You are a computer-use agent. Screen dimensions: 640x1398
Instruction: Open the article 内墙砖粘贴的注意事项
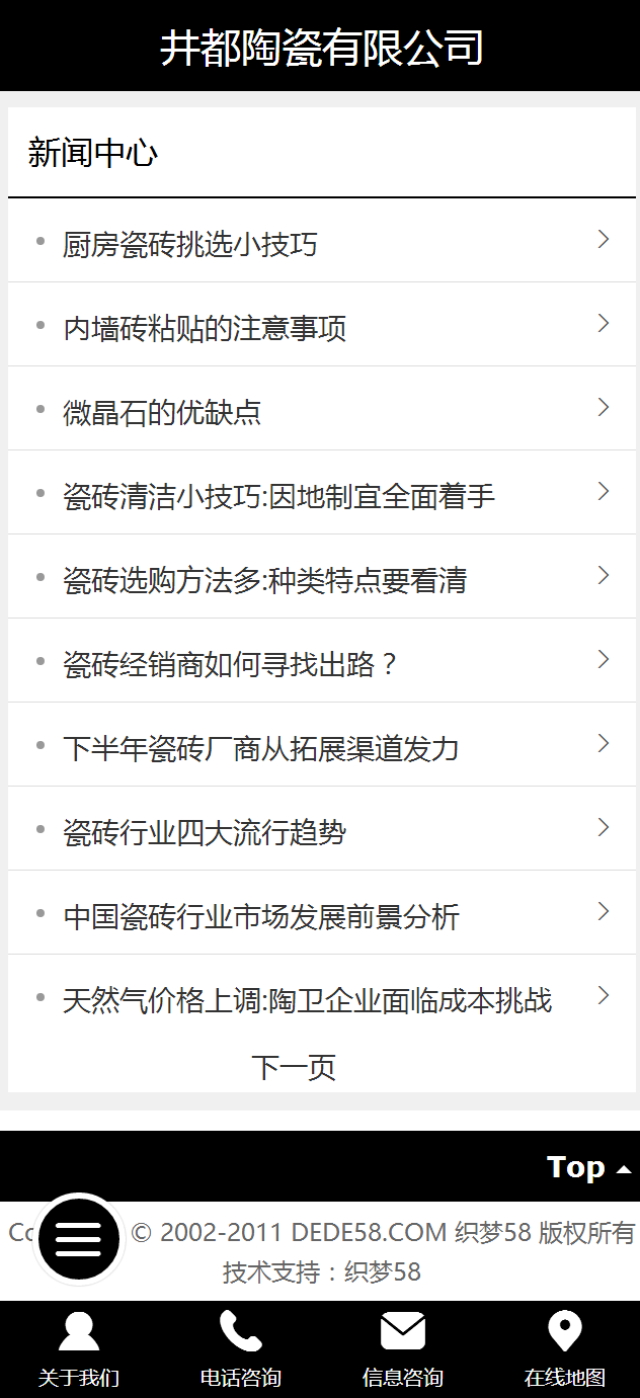tap(322, 325)
